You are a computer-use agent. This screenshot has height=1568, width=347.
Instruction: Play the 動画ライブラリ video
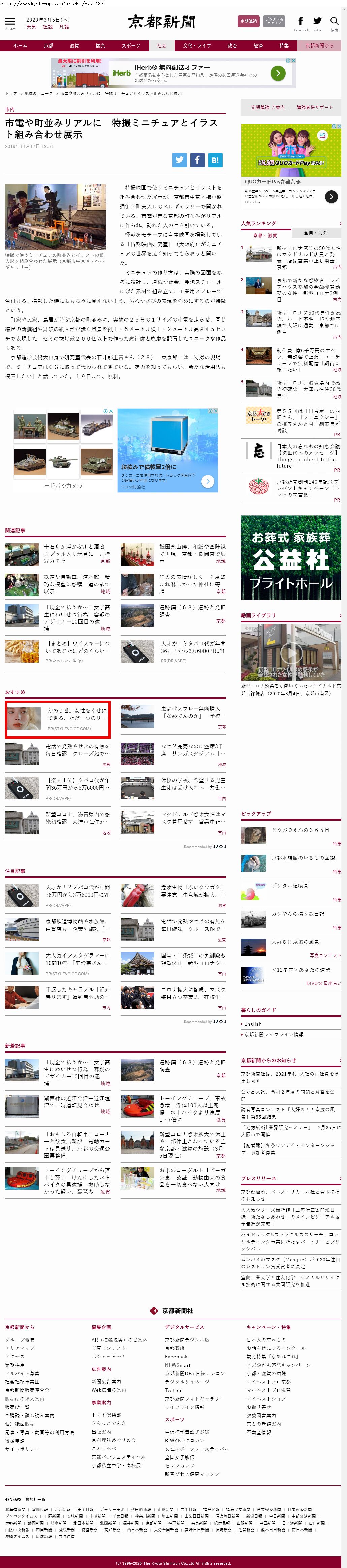[291, 653]
